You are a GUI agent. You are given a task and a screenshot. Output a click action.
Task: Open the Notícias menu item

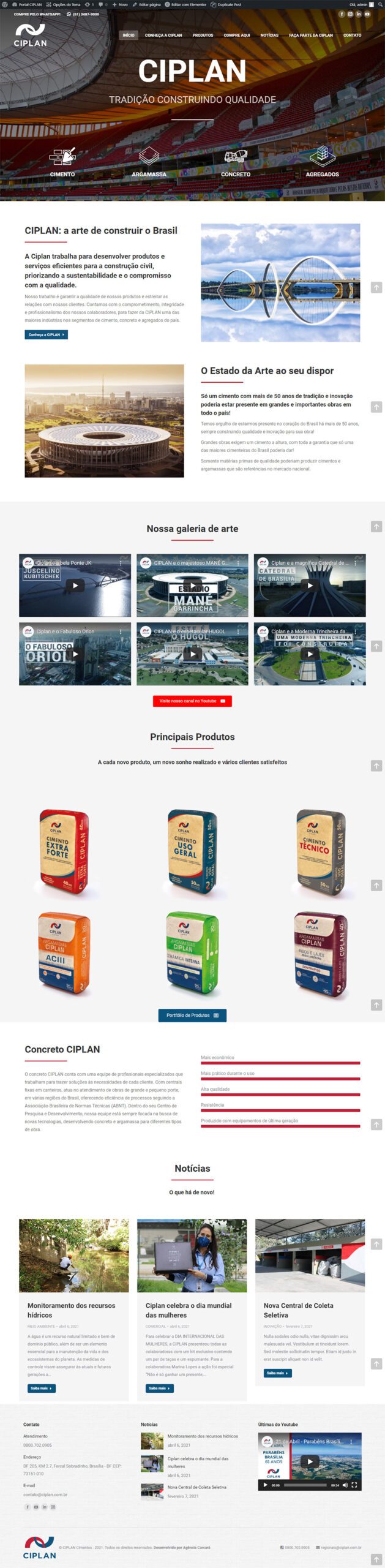(x=269, y=35)
